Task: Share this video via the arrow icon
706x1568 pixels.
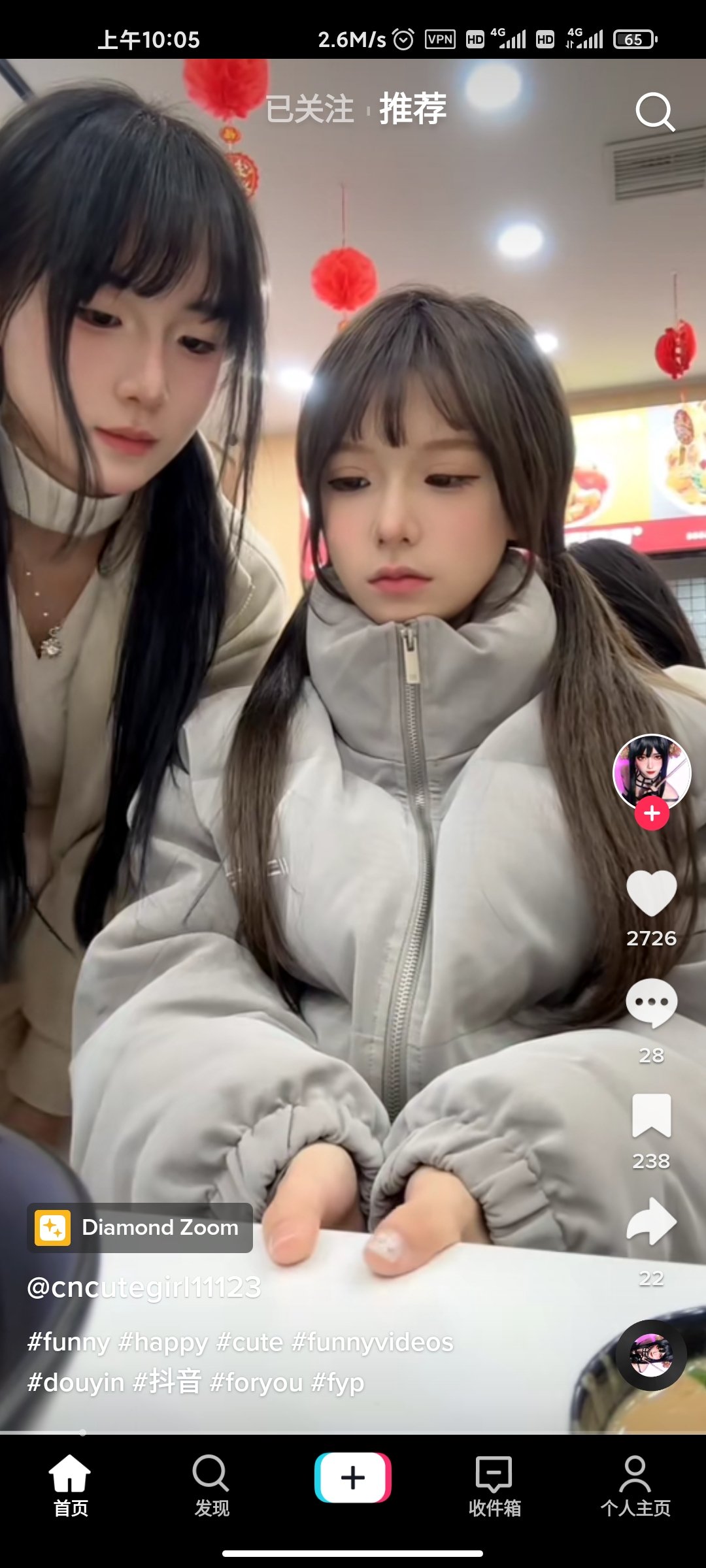Action: (x=651, y=1220)
